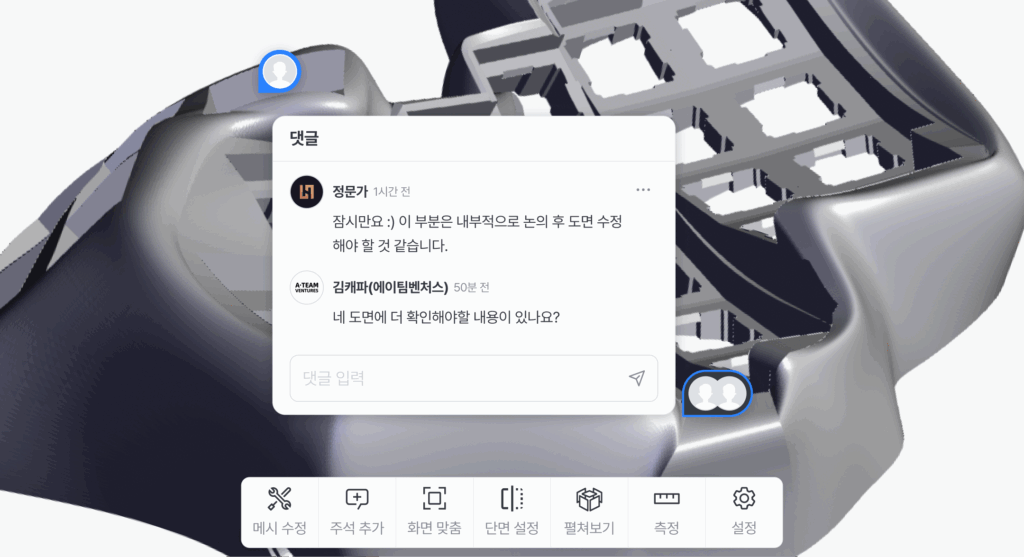This screenshot has width=1024, height=557.
Task: Select 주석 추가 to add an annotation
Action: pyautogui.click(x=357, y=511)
